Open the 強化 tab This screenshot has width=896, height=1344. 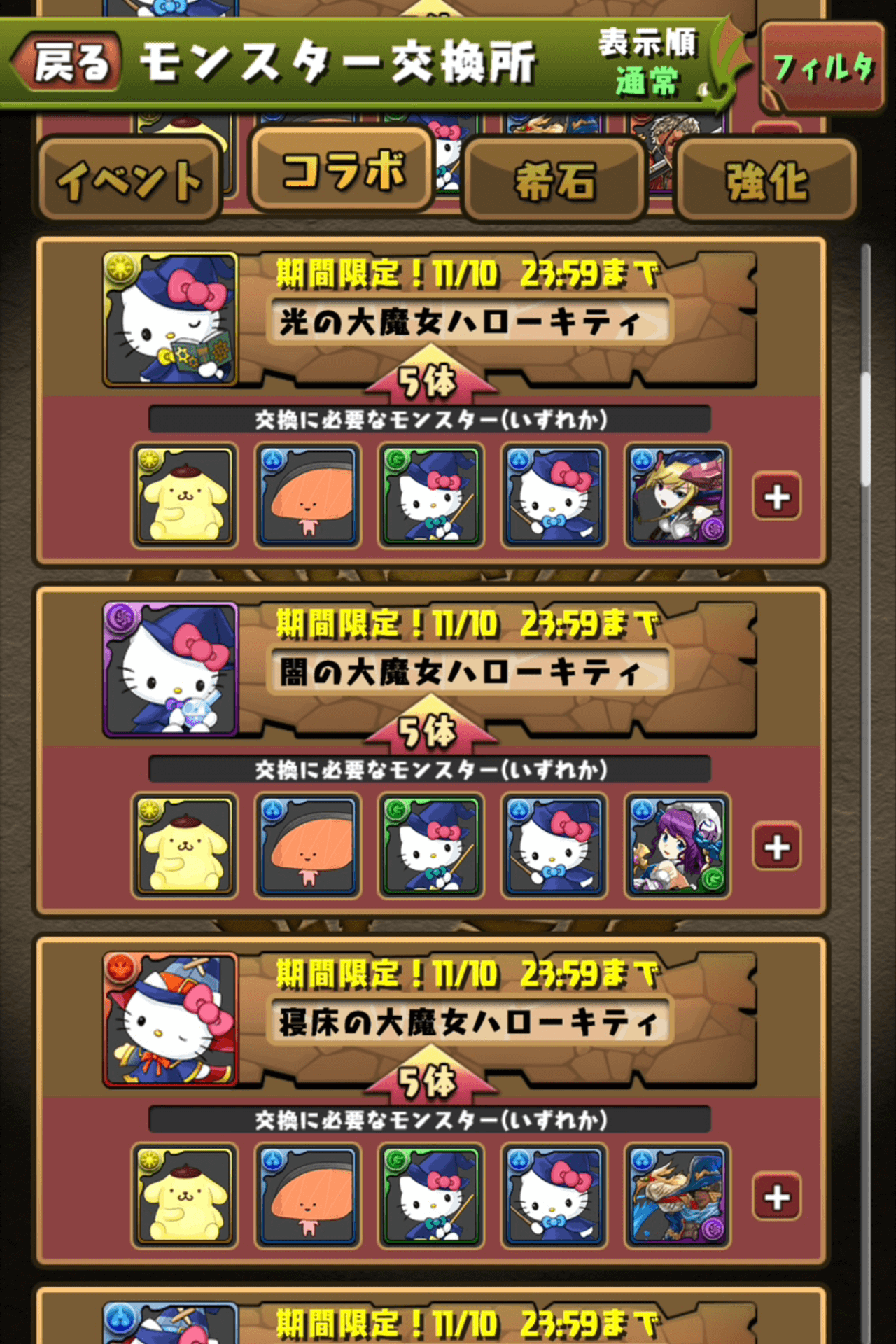766,181
